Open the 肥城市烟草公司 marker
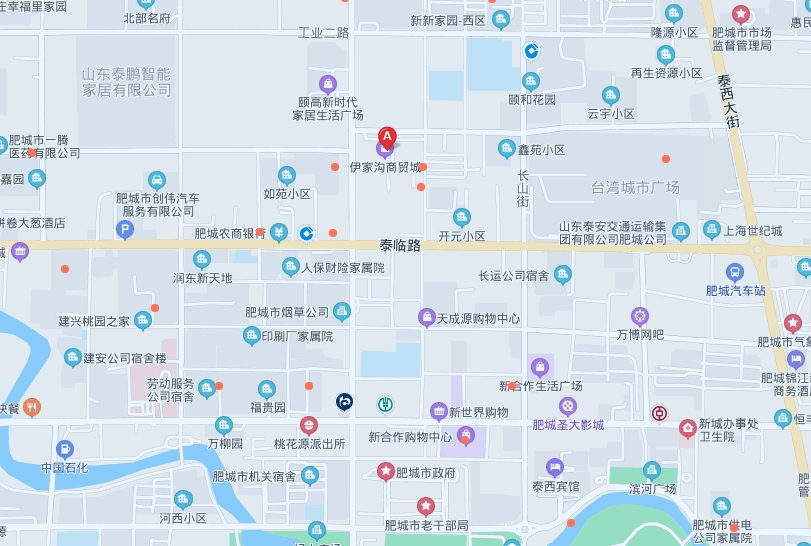Viewport: 811px width, 546px height. (x=342, y=312)
